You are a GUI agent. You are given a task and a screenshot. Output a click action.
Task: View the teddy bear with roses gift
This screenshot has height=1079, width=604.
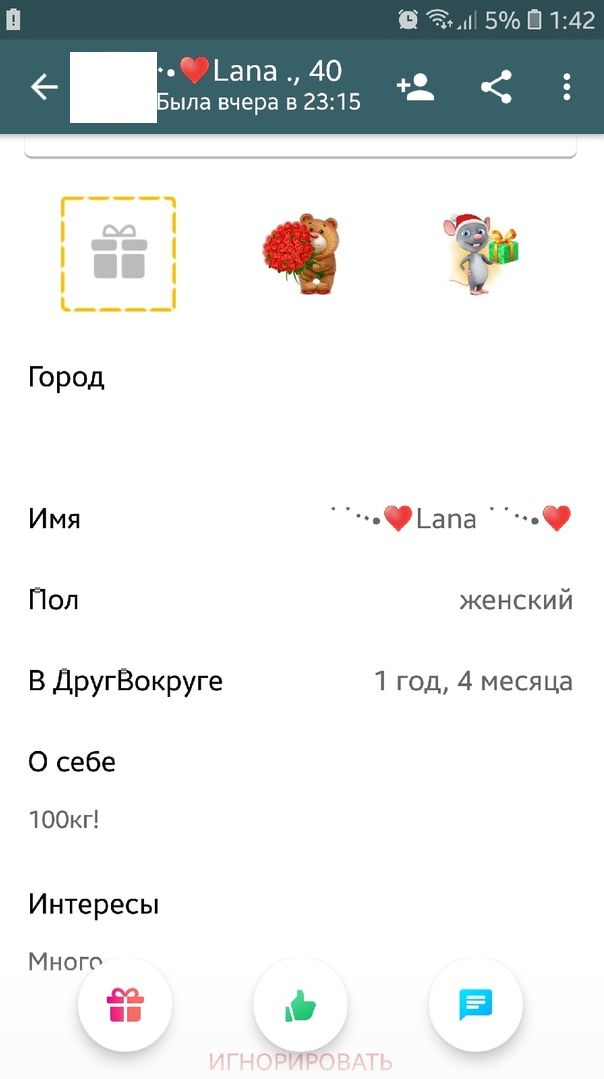coord(300,252)
